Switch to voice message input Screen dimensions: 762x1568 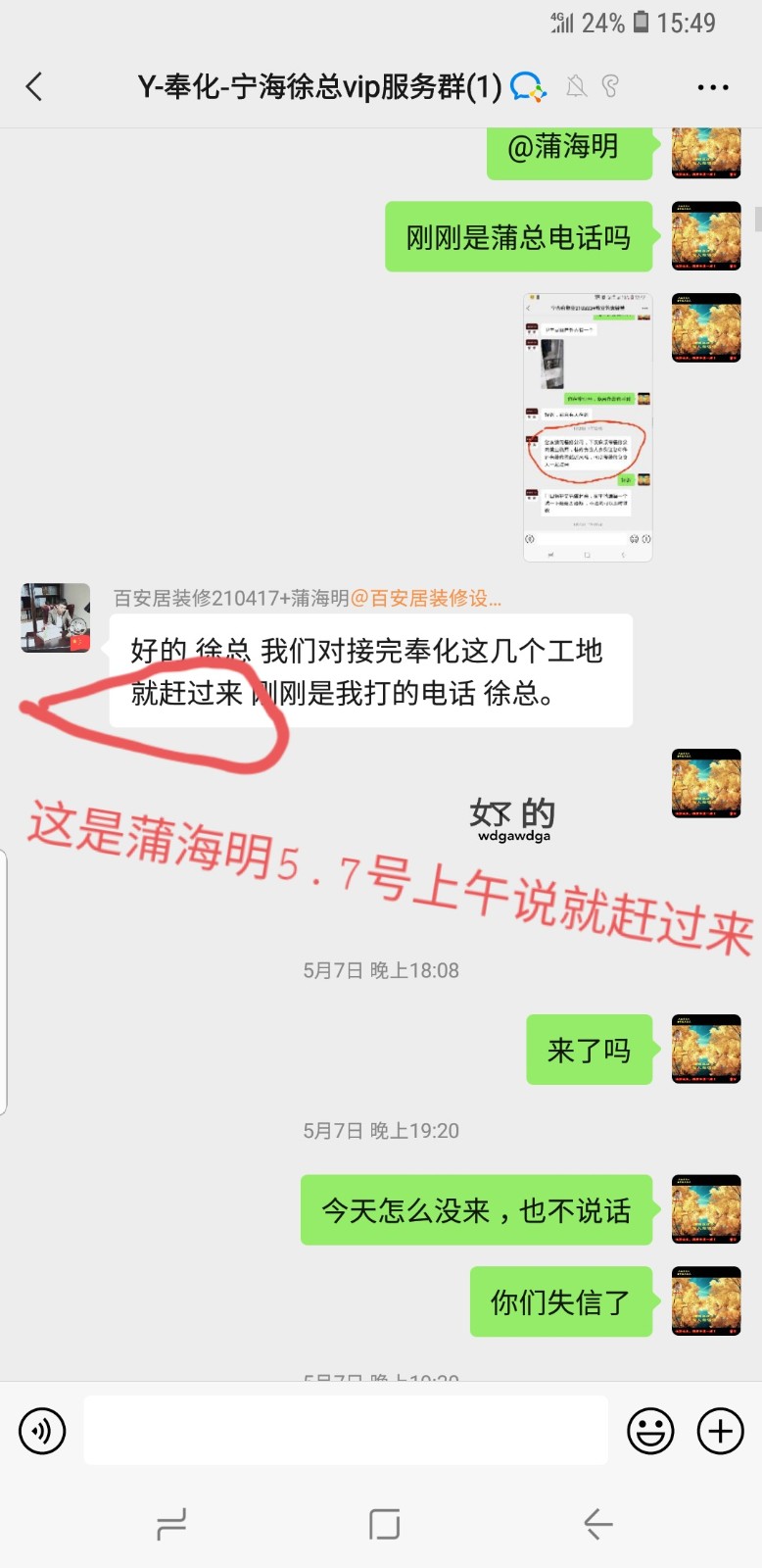42,1431
